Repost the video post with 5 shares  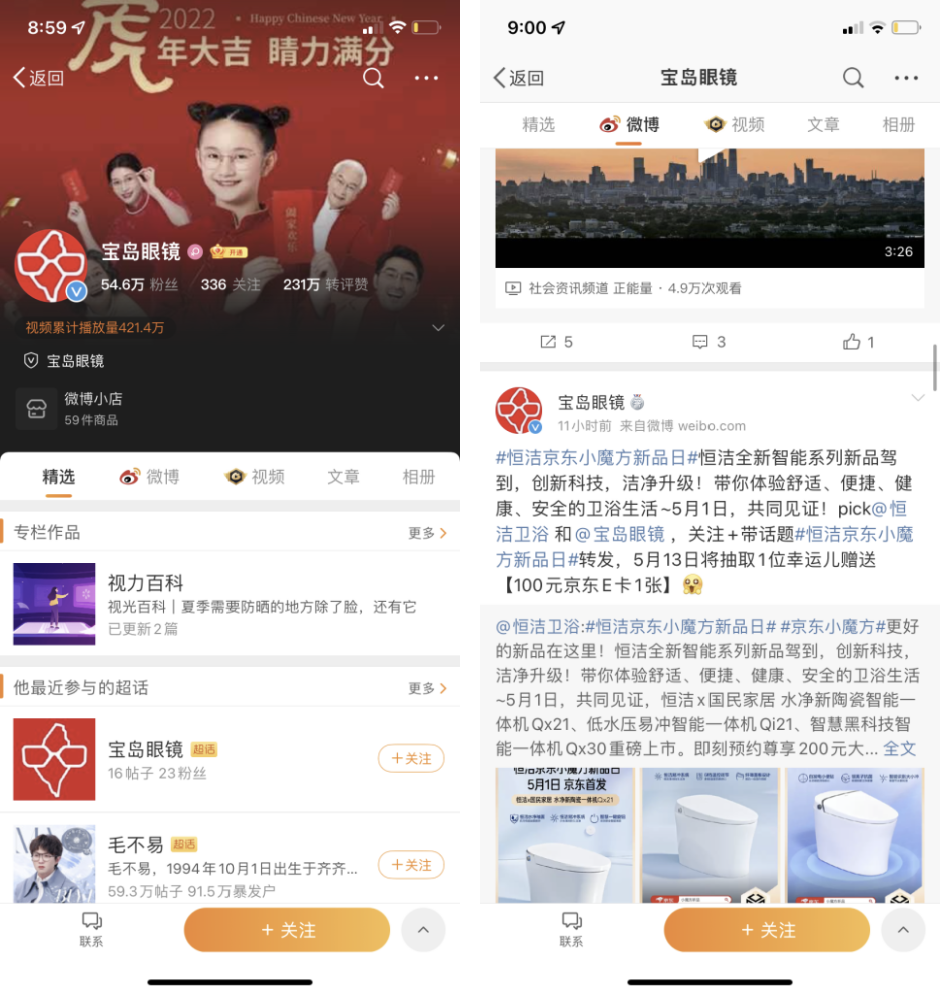point(556,342)
